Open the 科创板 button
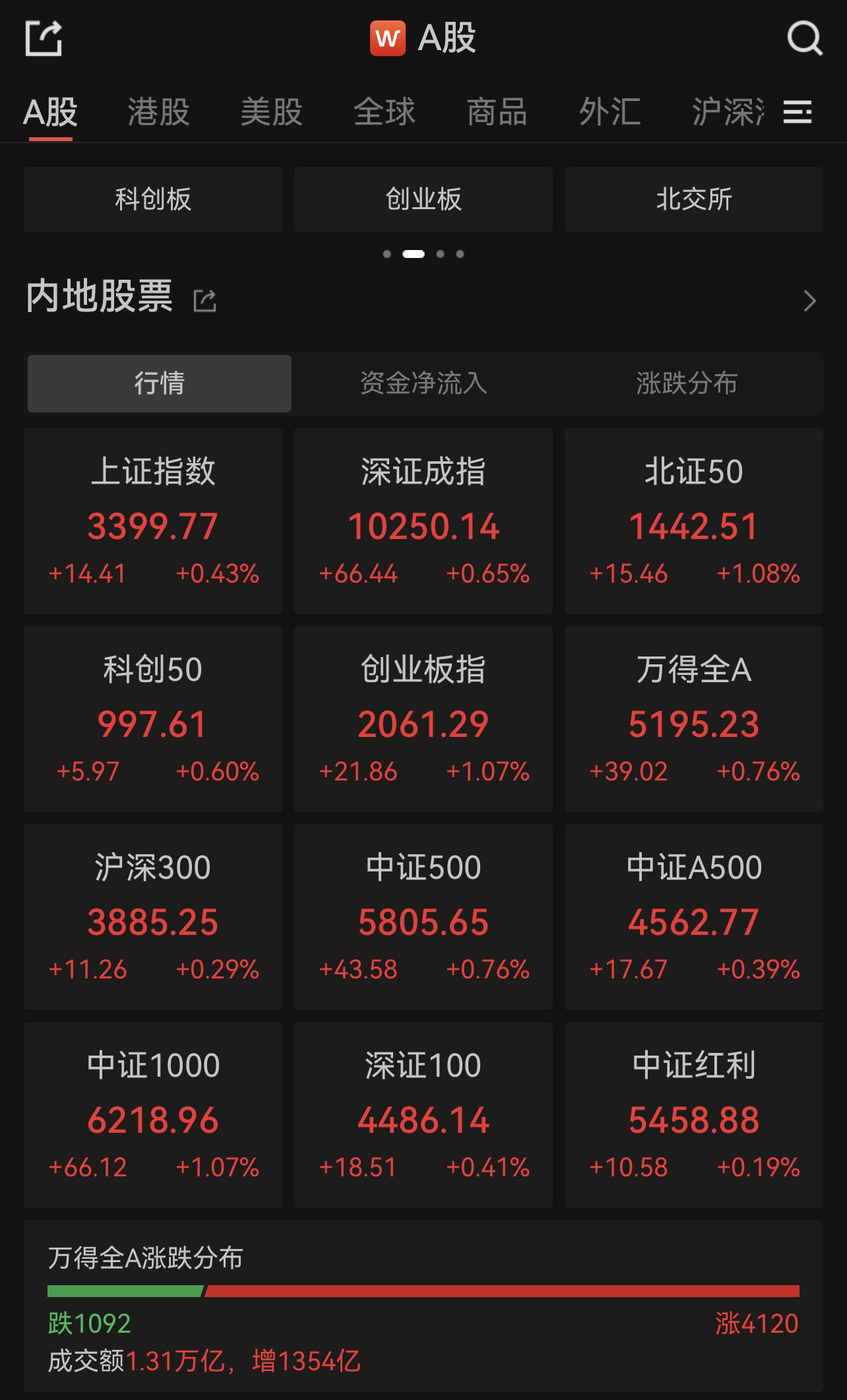 click(153, 199)
